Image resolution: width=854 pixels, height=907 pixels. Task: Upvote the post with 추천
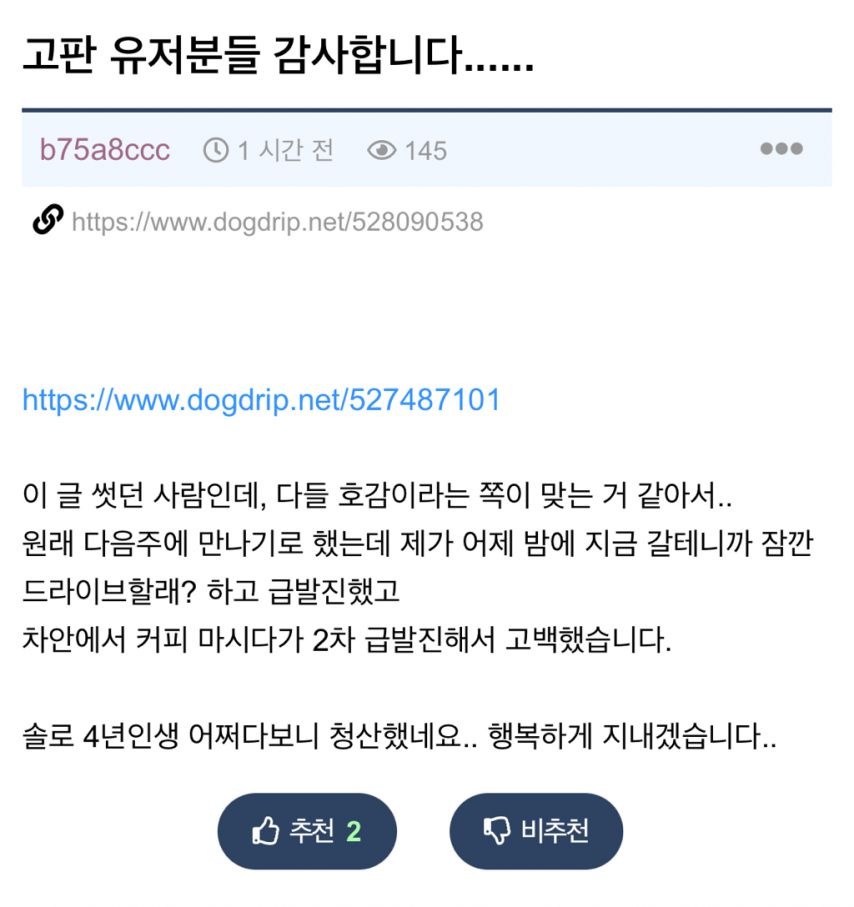pos(307,831)
